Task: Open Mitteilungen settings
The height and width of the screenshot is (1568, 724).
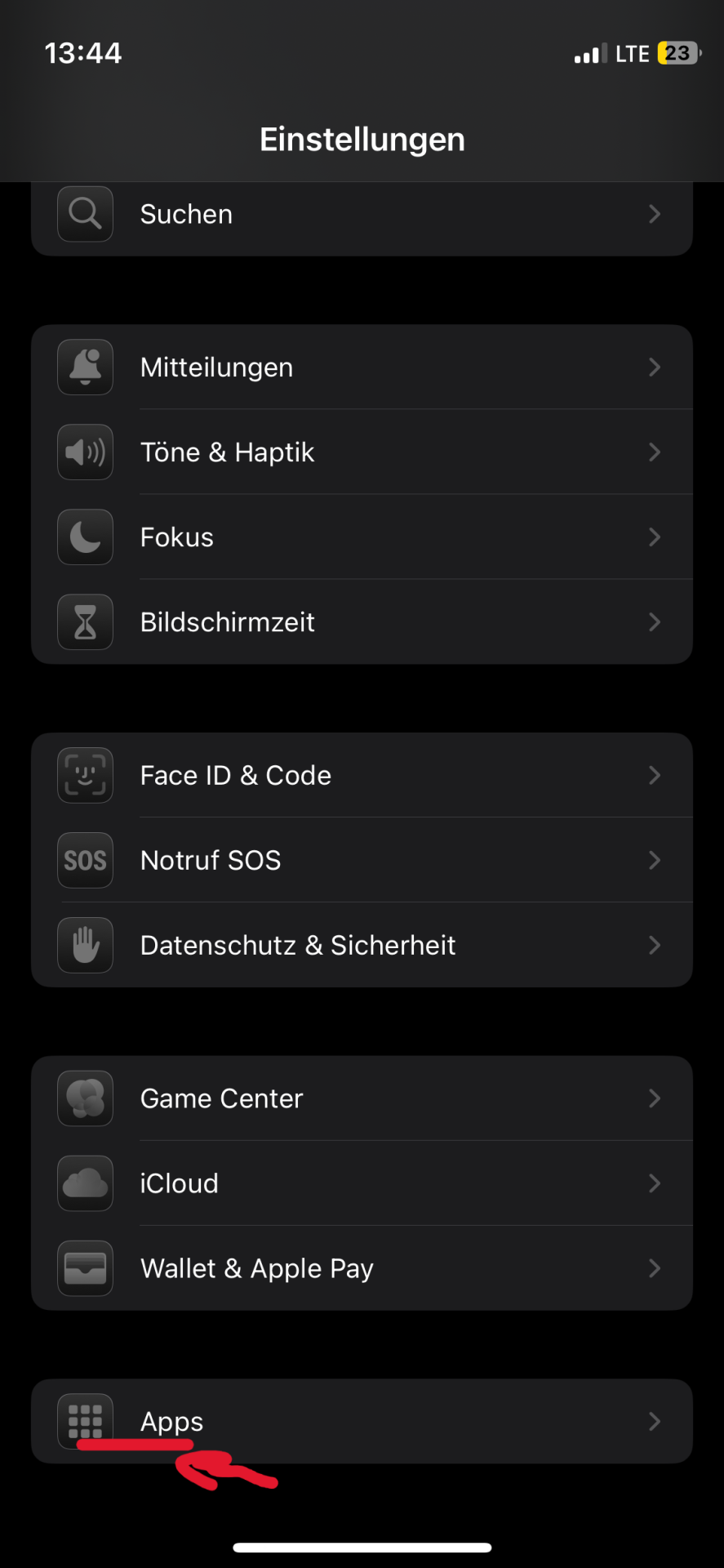Action: [x=362, y=367]
